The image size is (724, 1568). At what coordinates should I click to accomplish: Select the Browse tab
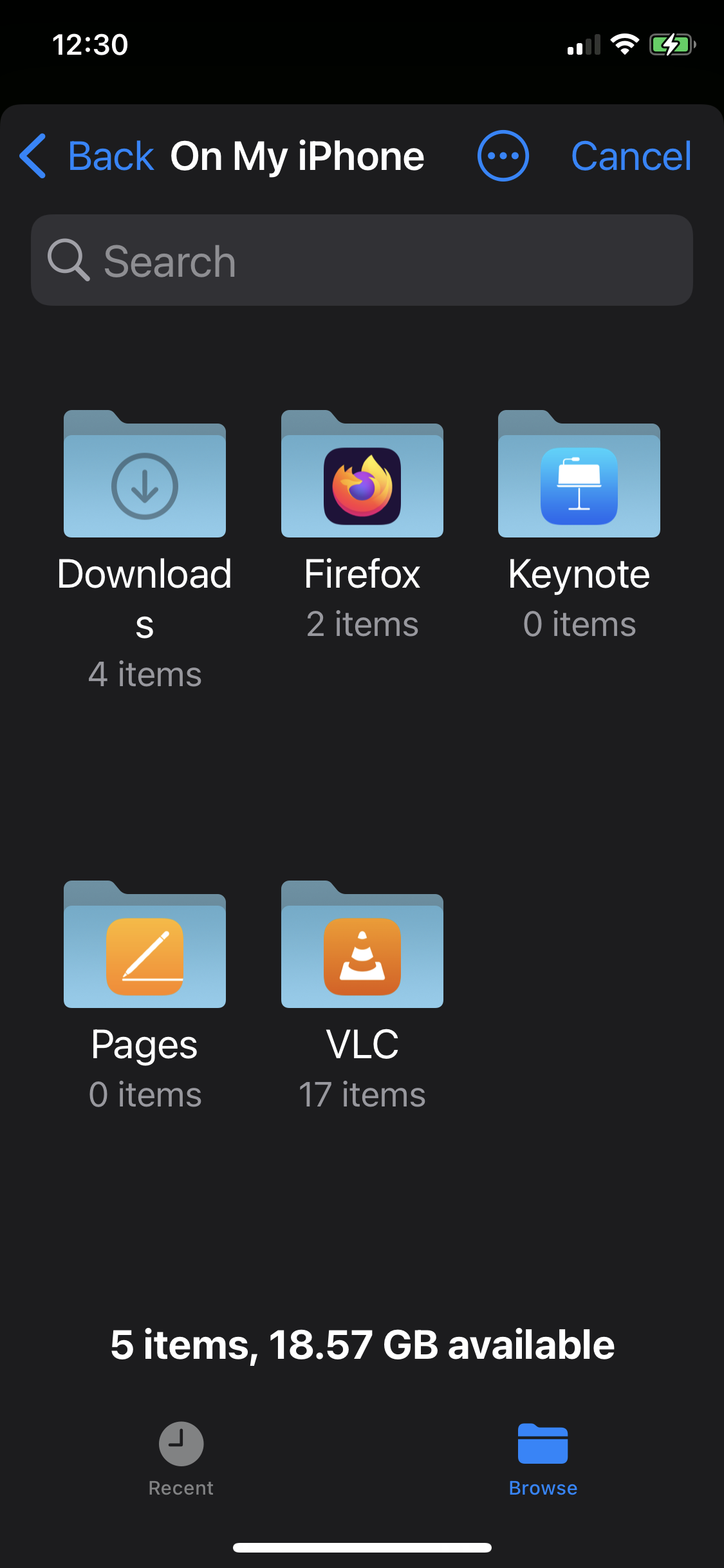pos(543,1458)
